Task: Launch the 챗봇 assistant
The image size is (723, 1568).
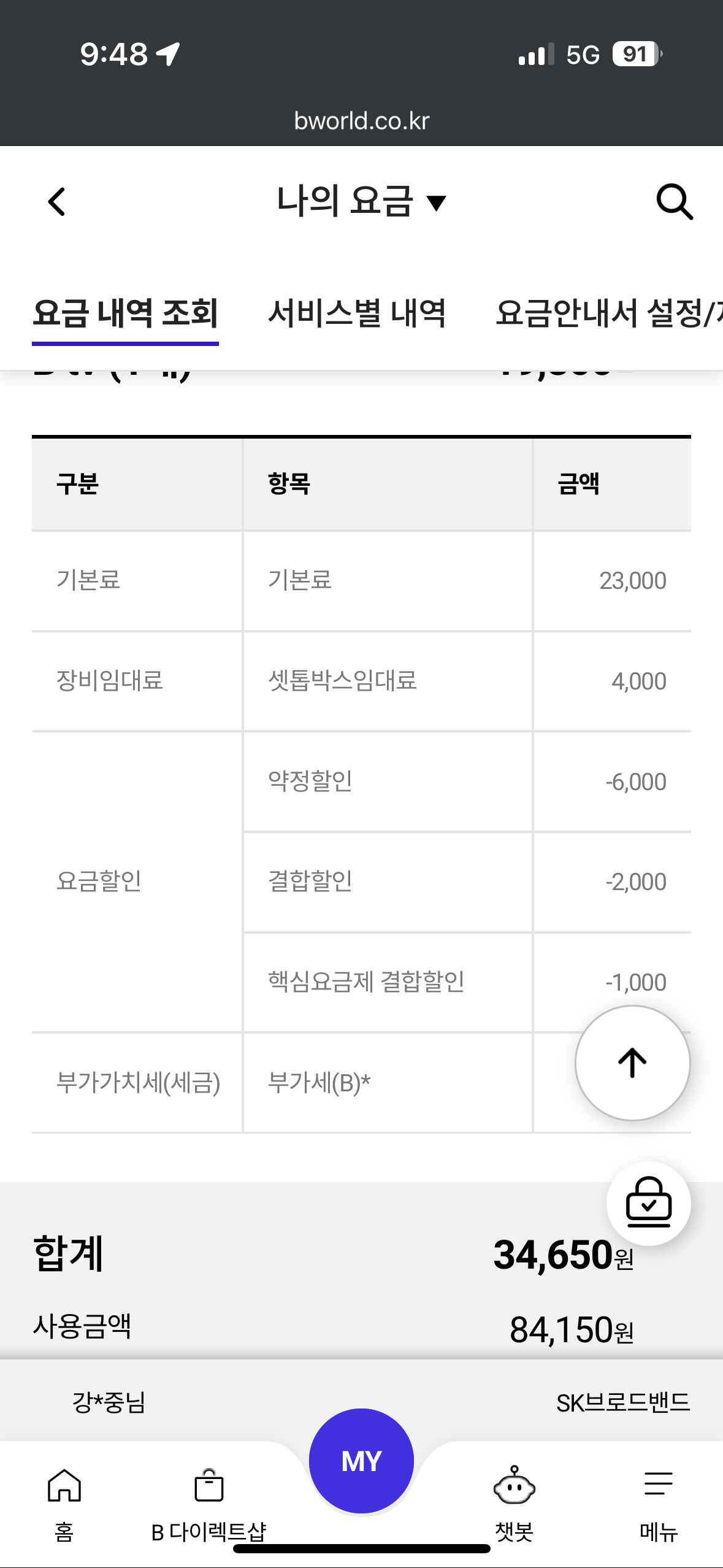Action: click(x=514, y=1504)
